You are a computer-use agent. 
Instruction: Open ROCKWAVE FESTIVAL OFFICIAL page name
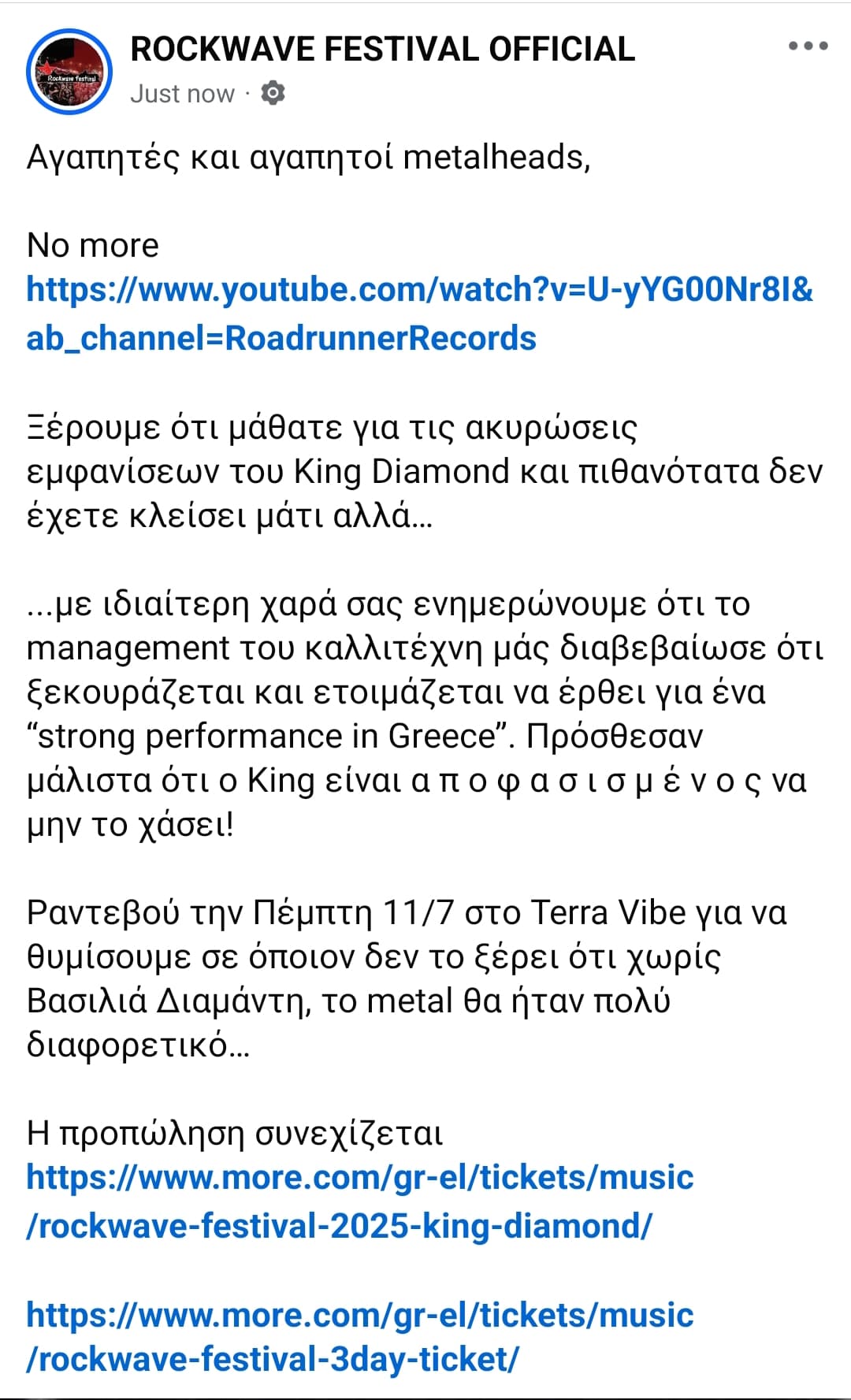382,49
